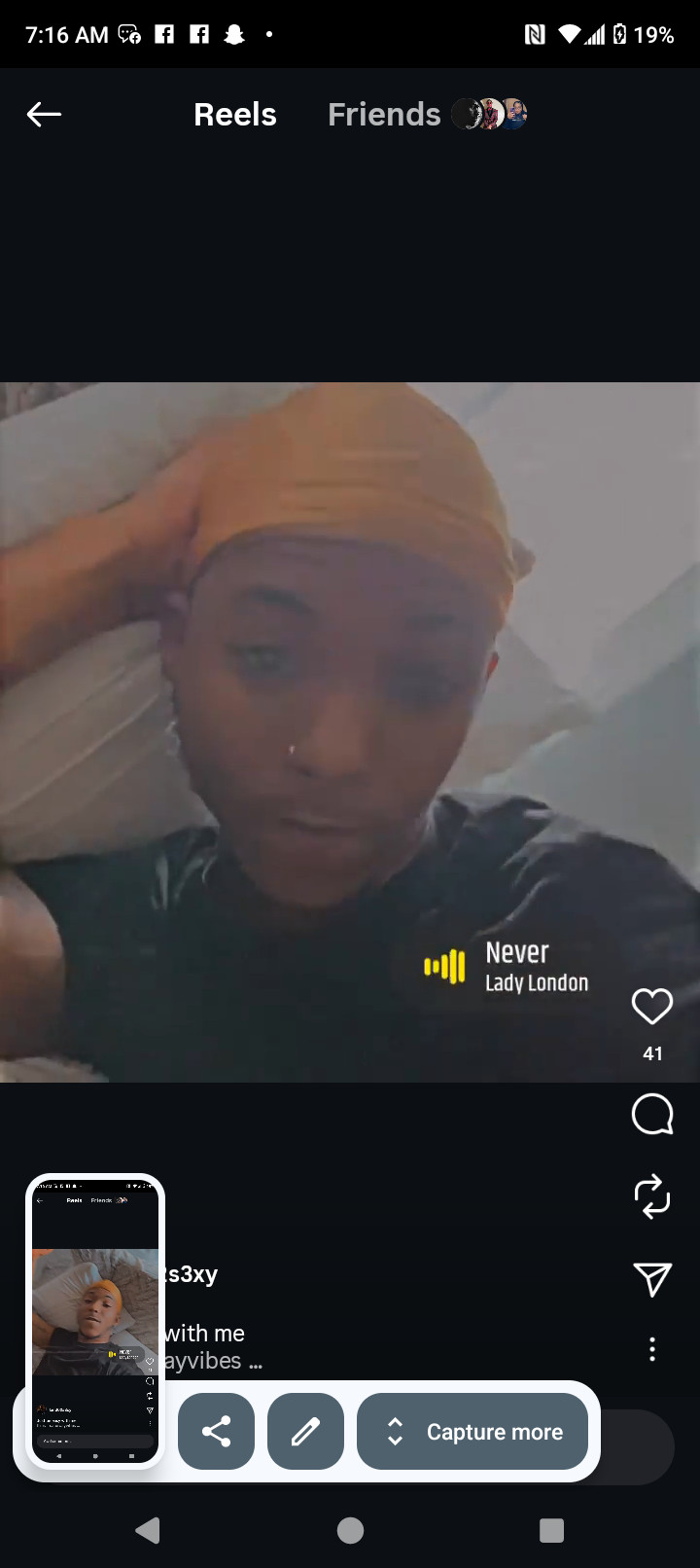Viewport: 700px width, 1568px height.
Task: Repost this reel
Action: (652, 1196)
